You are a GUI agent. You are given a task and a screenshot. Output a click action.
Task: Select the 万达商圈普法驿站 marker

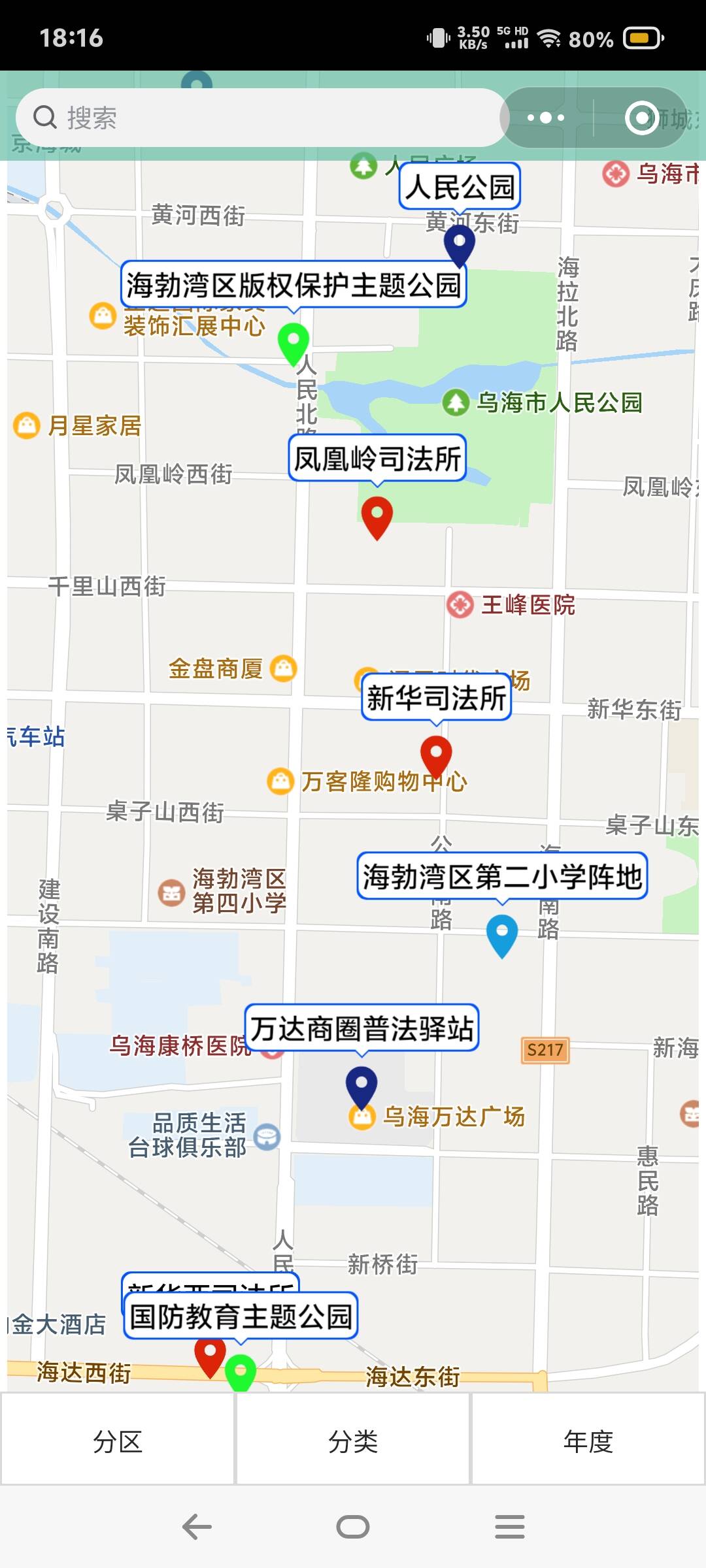361,1085
